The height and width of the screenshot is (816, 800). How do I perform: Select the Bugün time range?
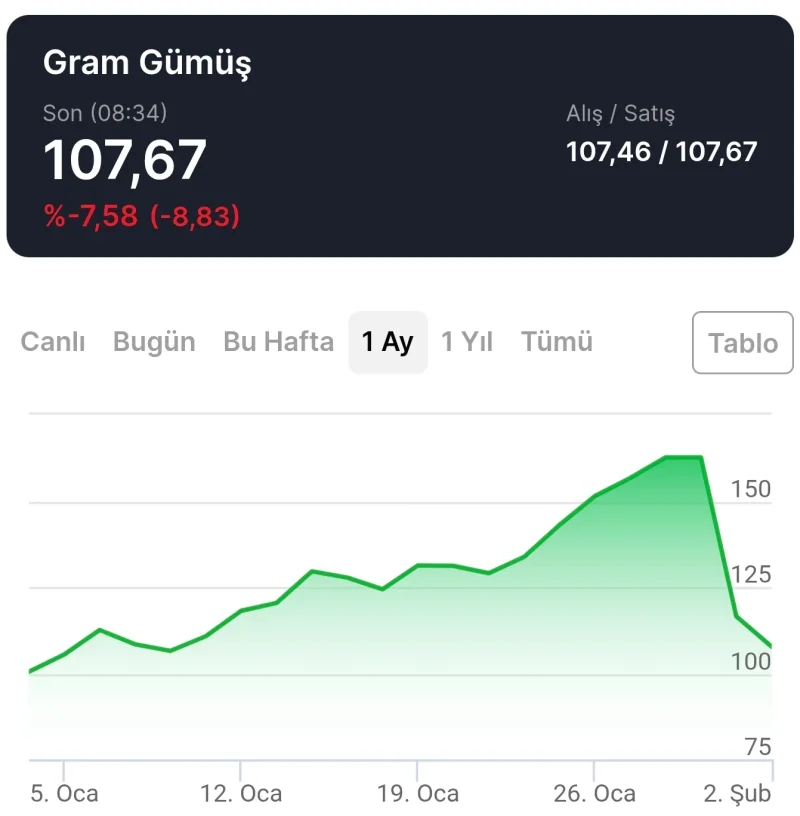154,342
